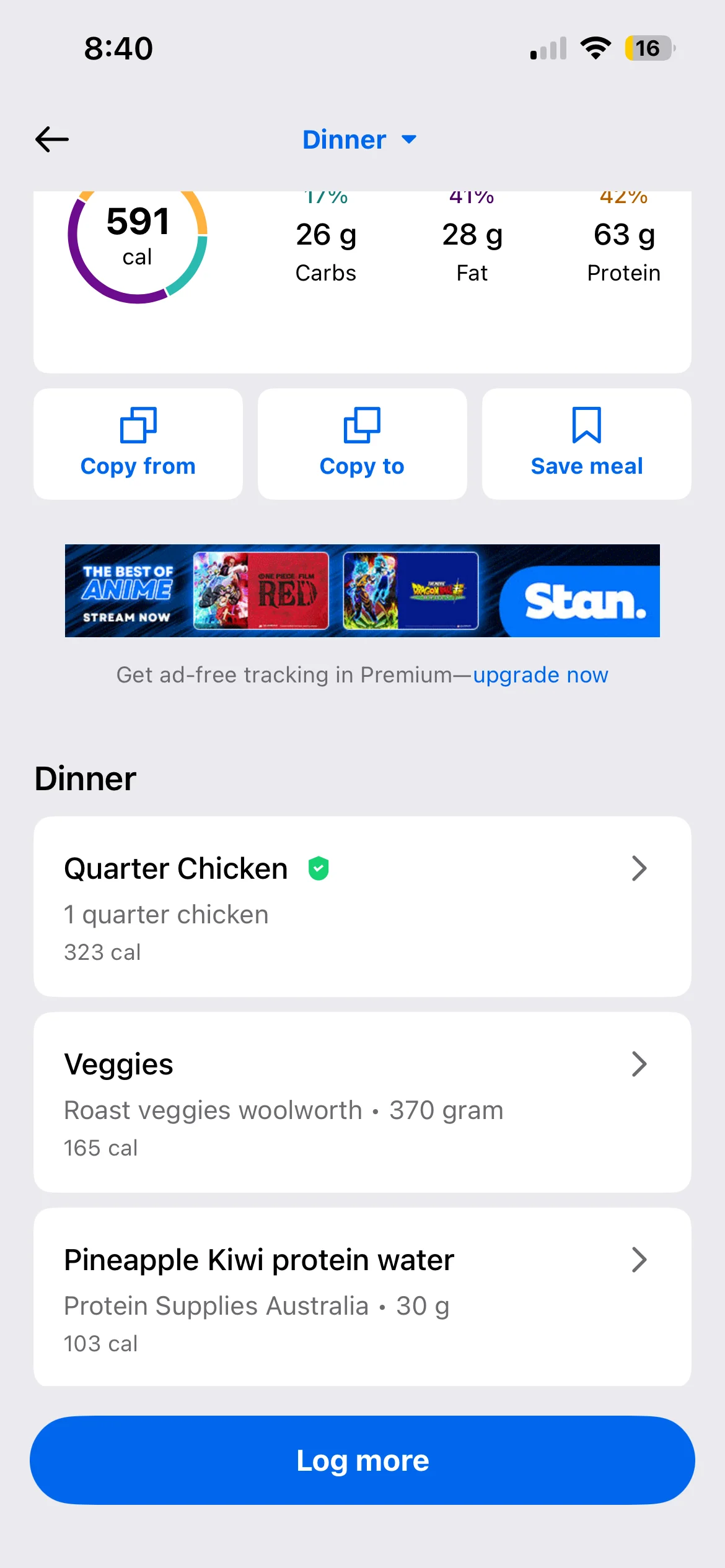Open the Dinner meal dropdown

(359, 140)
